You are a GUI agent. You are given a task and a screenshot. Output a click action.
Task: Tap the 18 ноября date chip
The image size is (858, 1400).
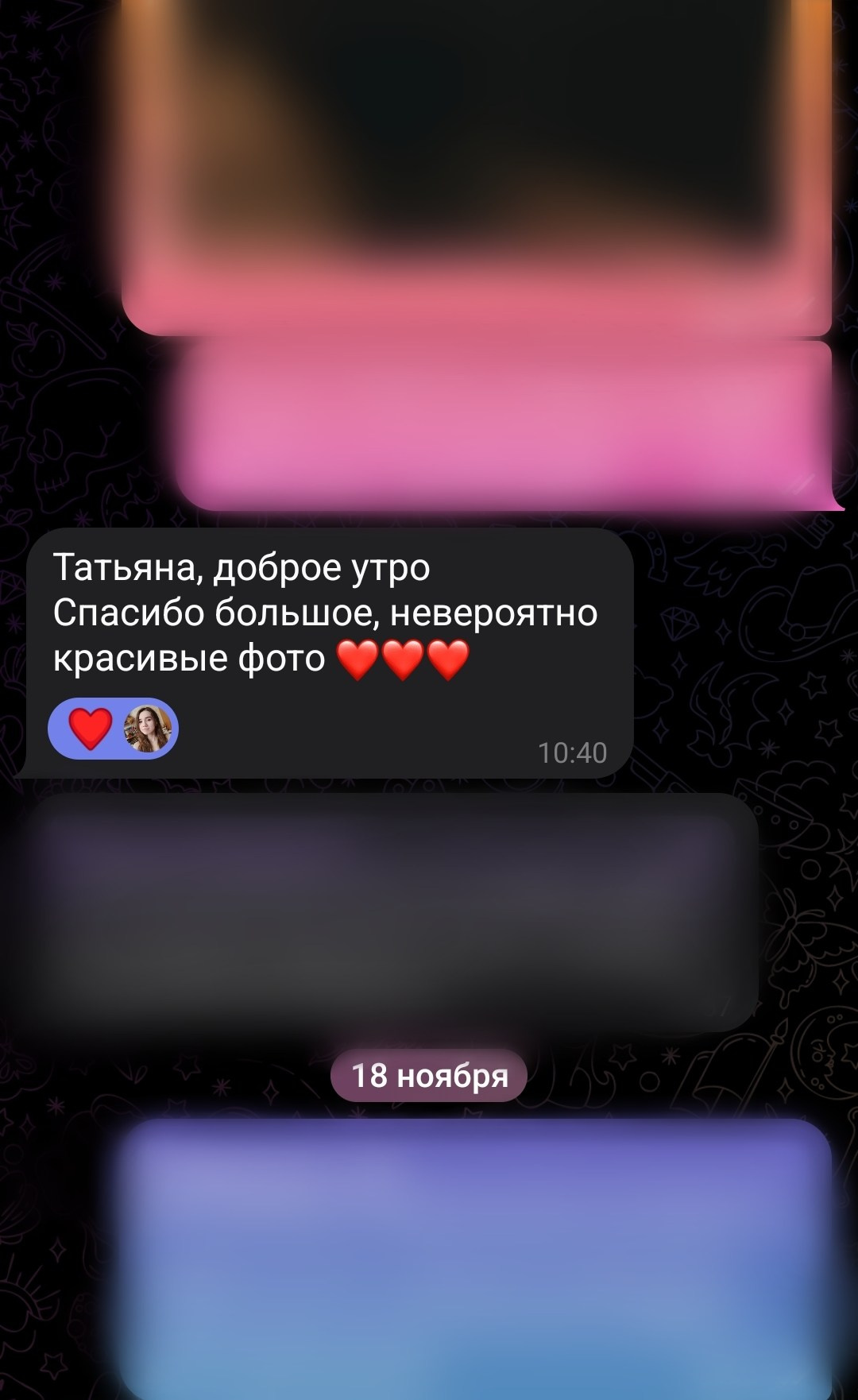click(x=429, y=1076)
